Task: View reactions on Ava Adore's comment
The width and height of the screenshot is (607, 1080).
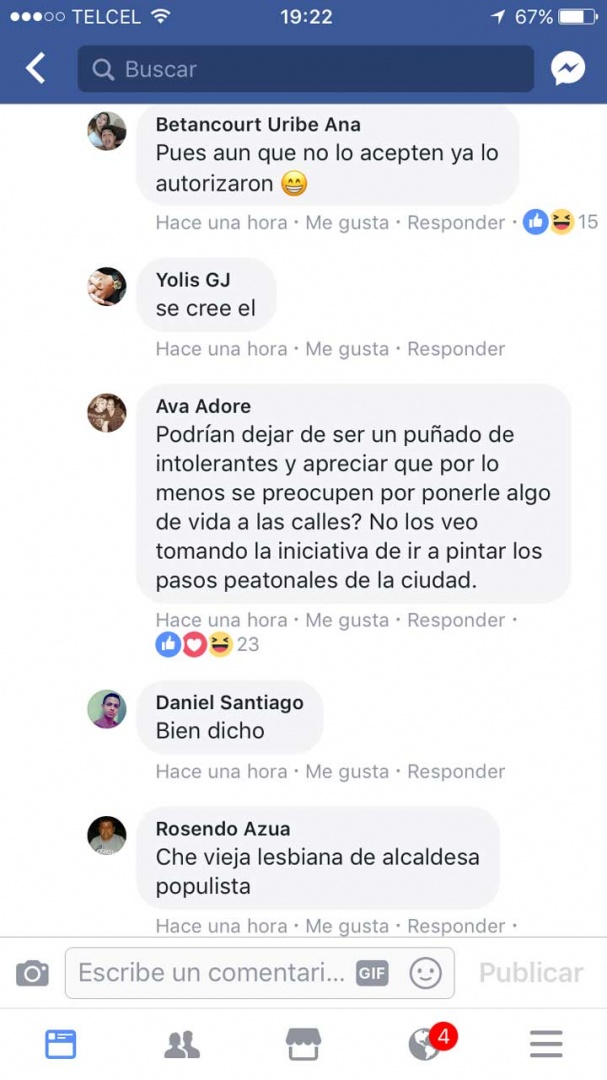Action: pos(207,645)
